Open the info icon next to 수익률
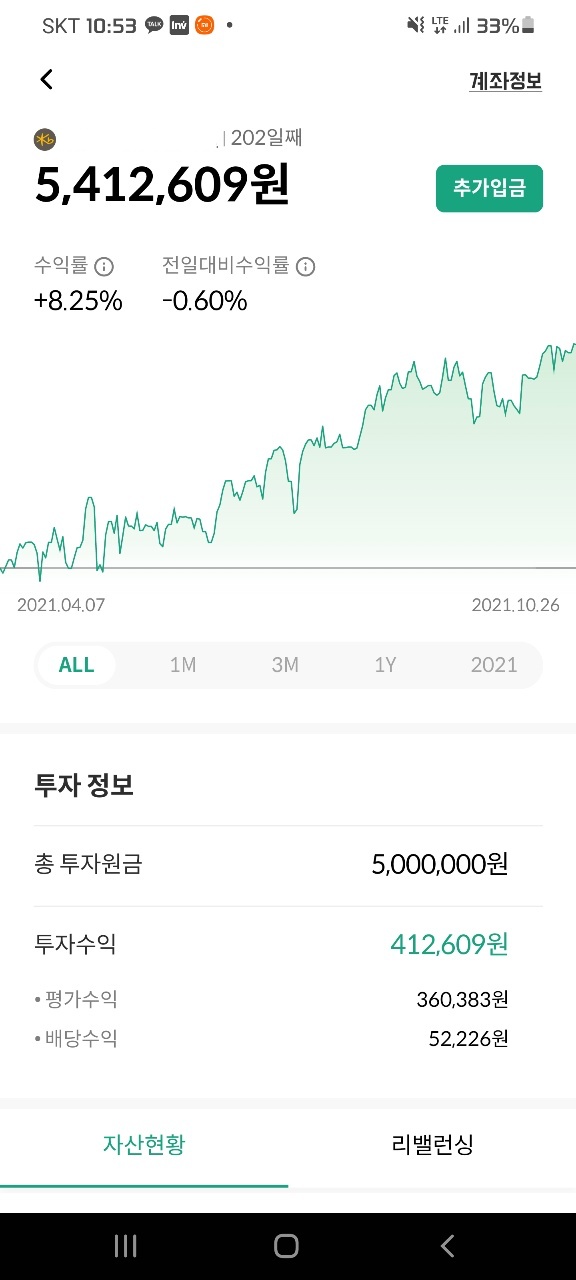 [104, 267]
